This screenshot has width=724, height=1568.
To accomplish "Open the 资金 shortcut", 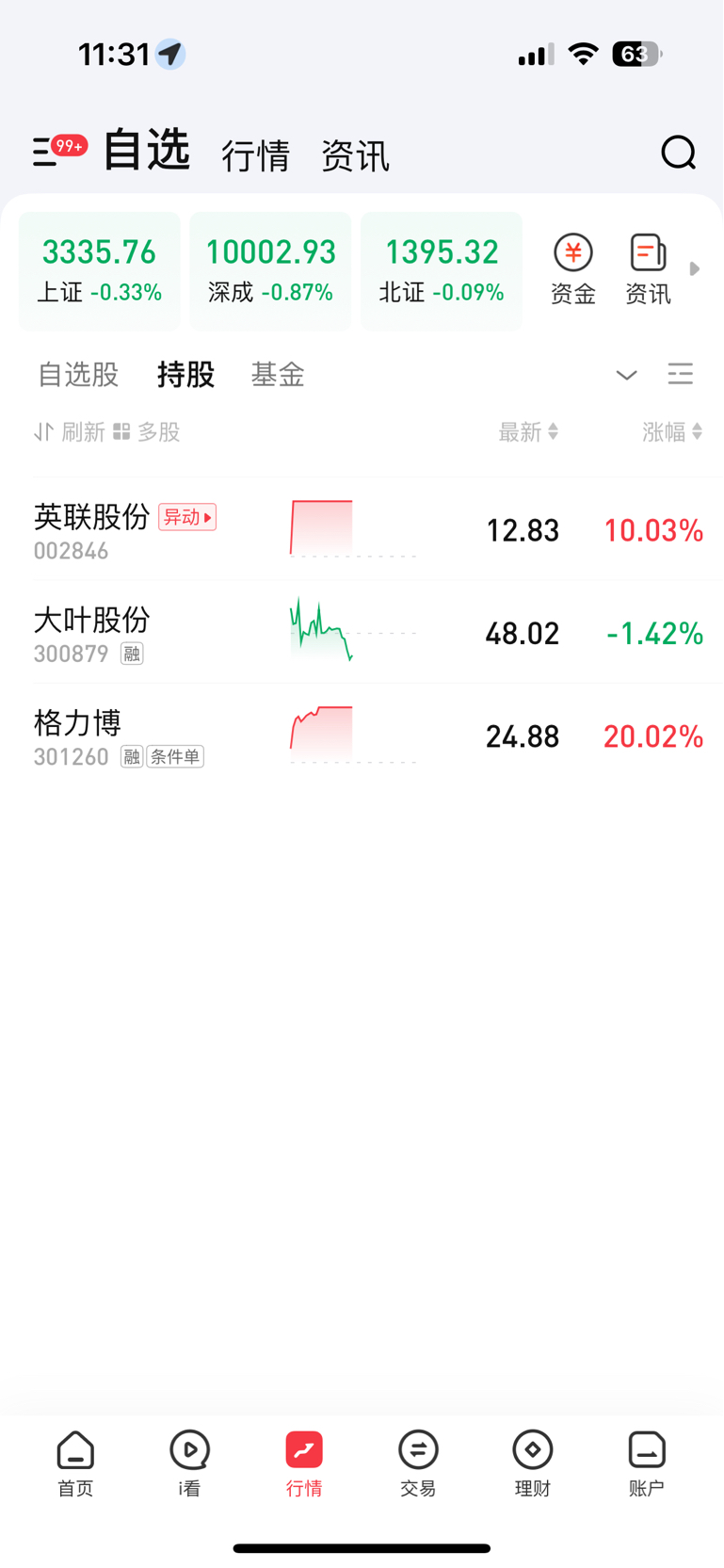I will coord(572,270).
